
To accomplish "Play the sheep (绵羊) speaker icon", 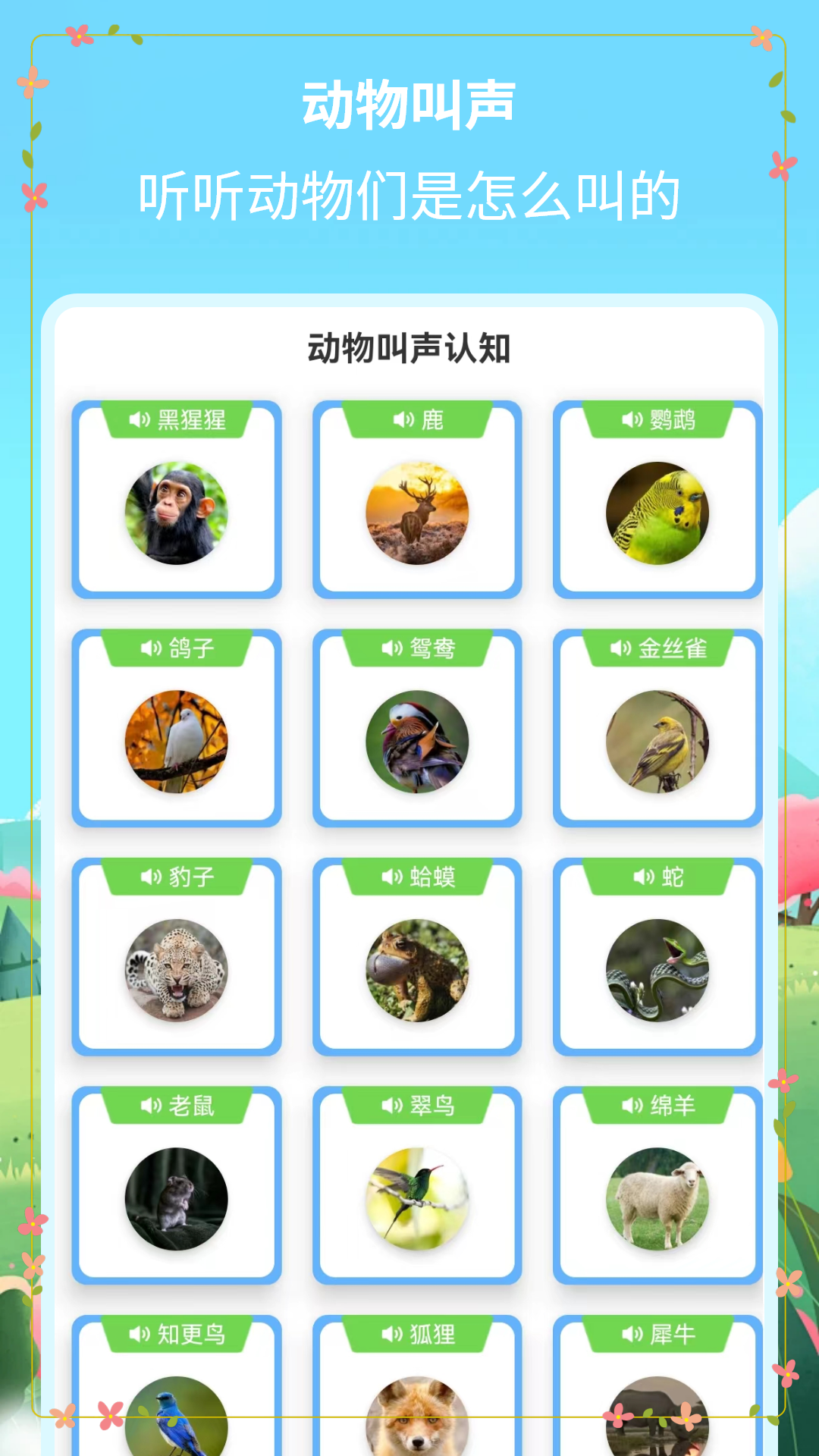I will click(x=630, y=1105).
